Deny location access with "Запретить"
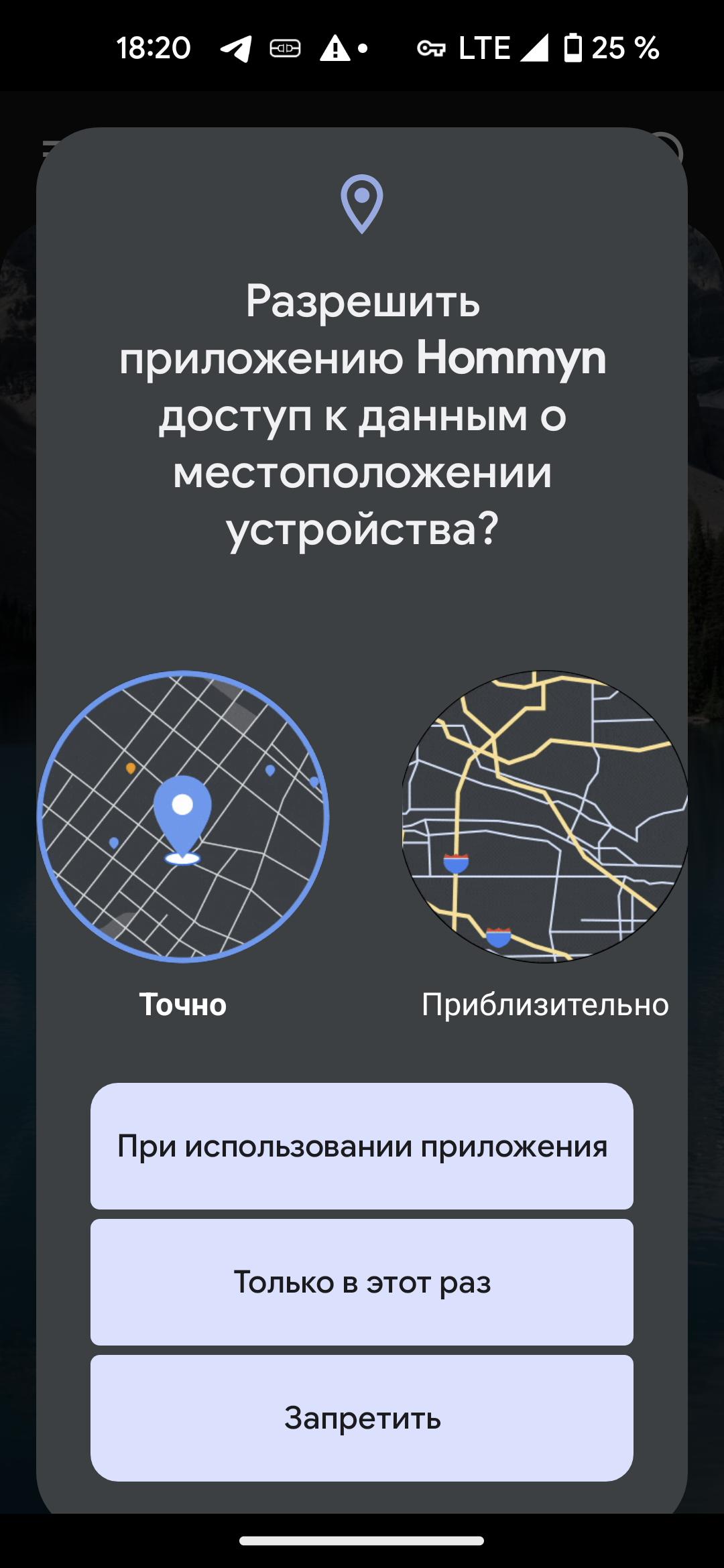Viewport: 724px width, 1568px height. [x=362, y=1418]
